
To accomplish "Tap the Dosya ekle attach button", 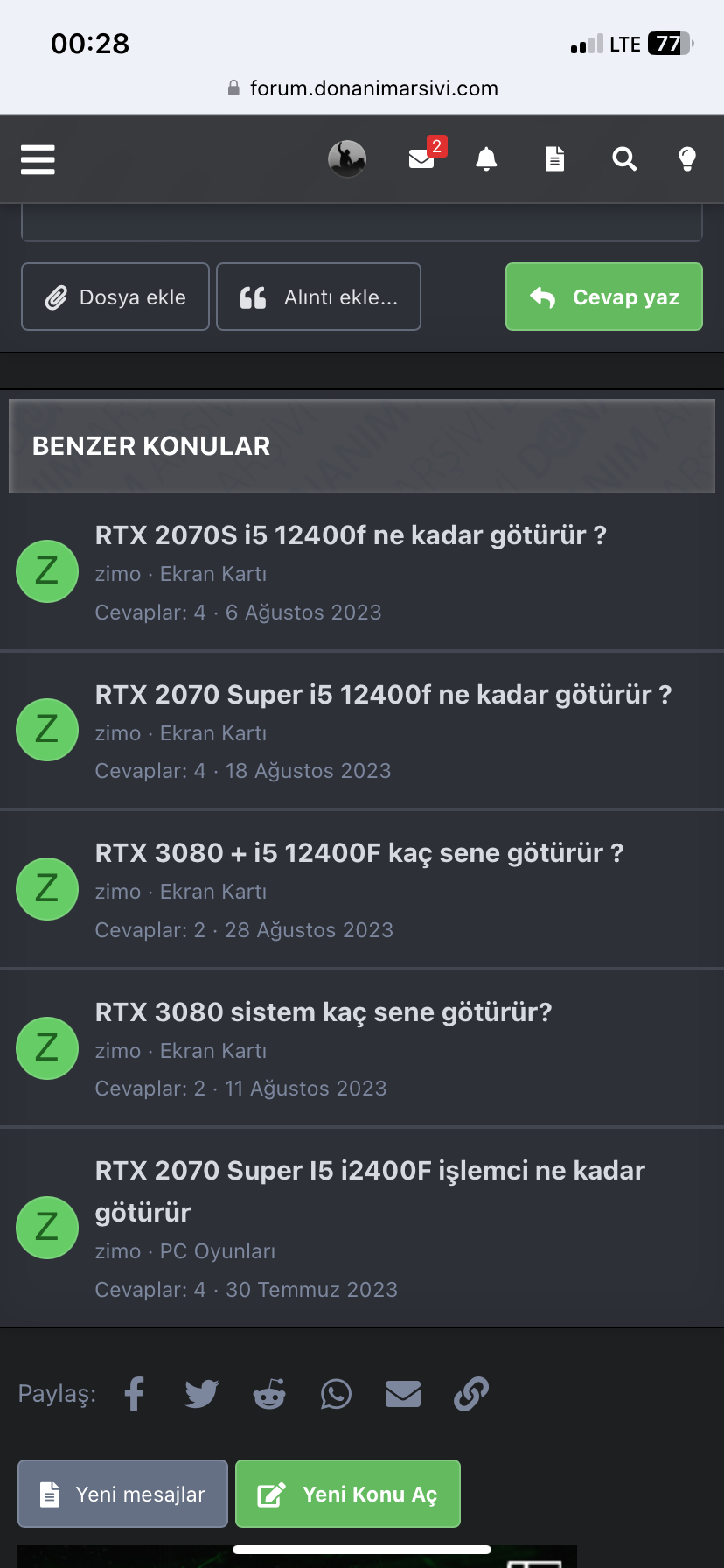I will coord(115,297).
